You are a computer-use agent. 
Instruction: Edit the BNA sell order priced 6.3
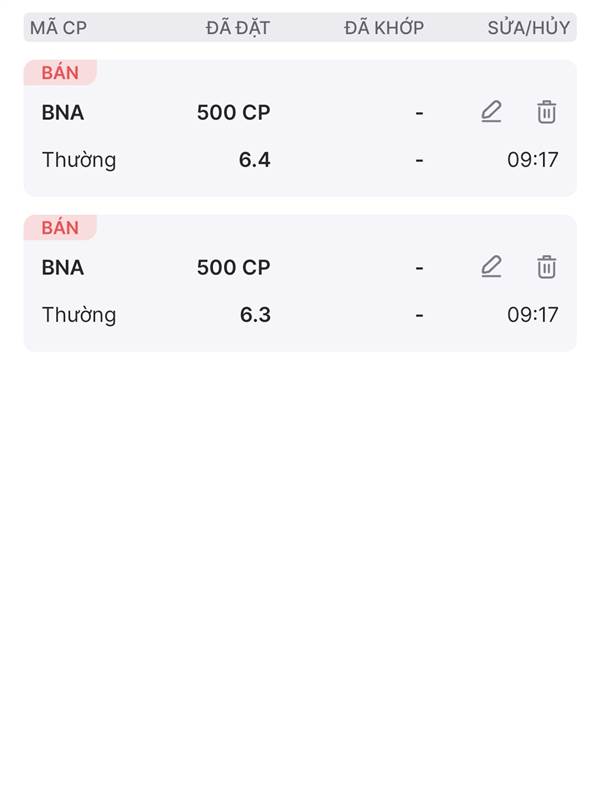(x=491, y=267)
